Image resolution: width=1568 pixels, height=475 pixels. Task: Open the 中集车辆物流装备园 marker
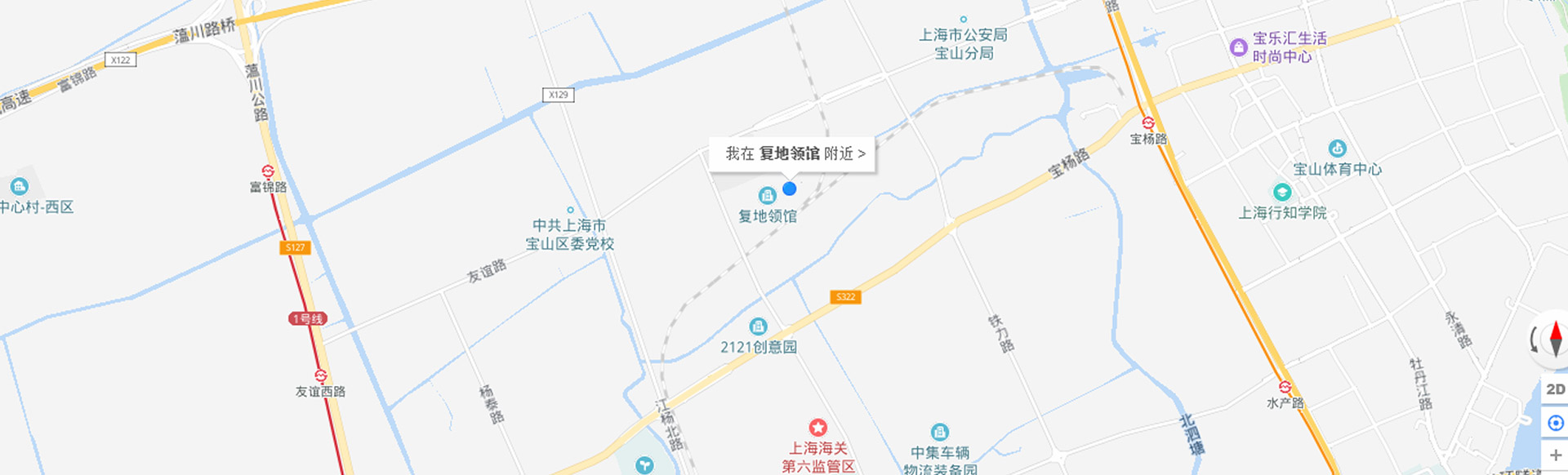pyautogui.click(x=940, y=432)
